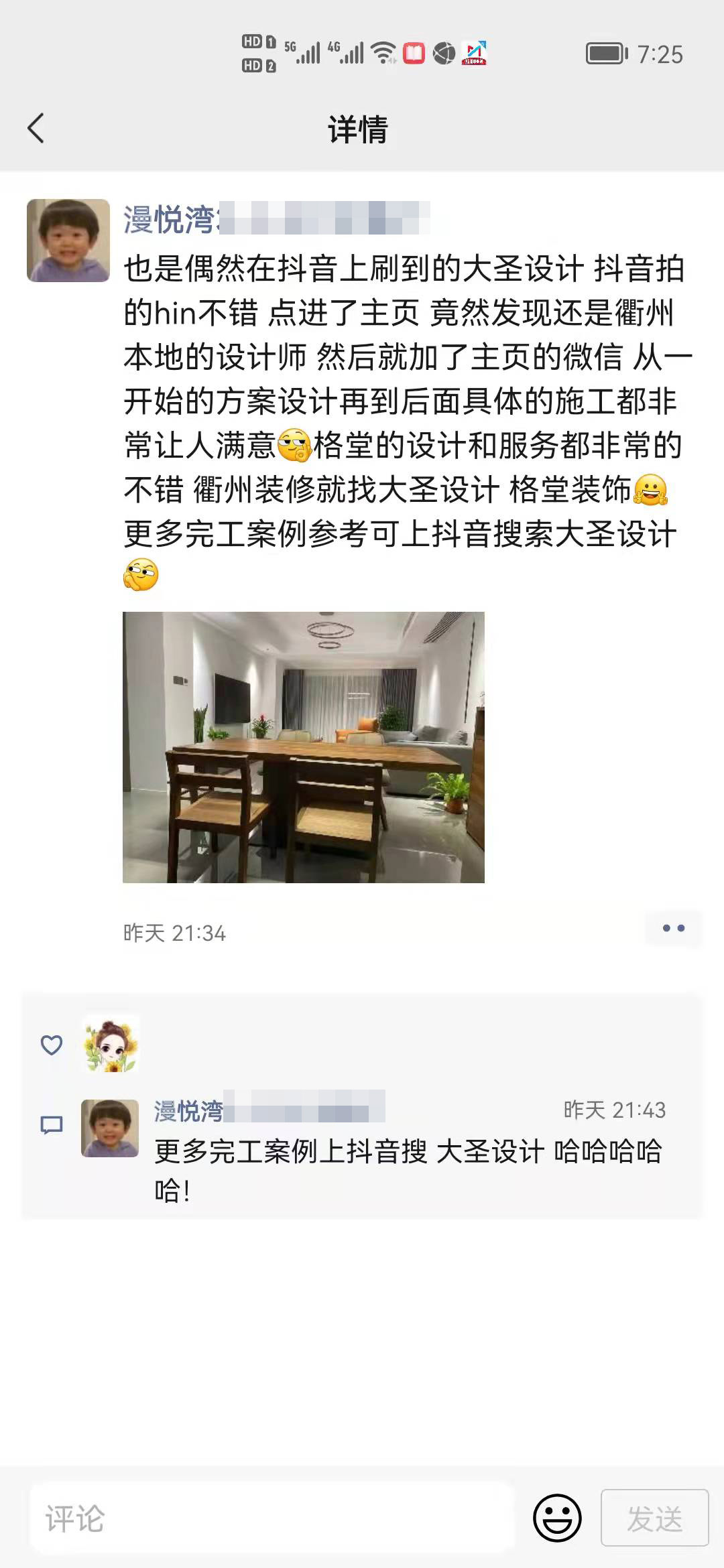Open the 漫悦湾 name link above the post
724x1568 pixels.
[169, 220]
